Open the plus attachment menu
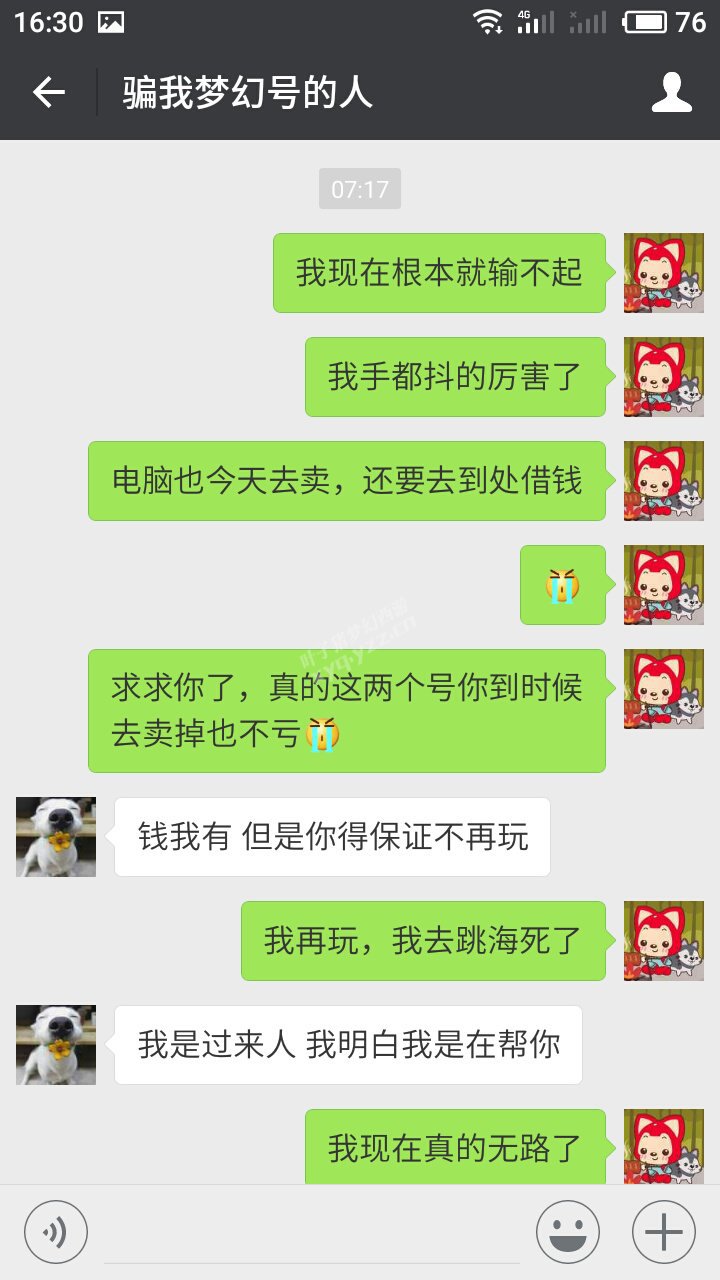The width and height of the screenshot is (720, 1280). point(664,1231)
